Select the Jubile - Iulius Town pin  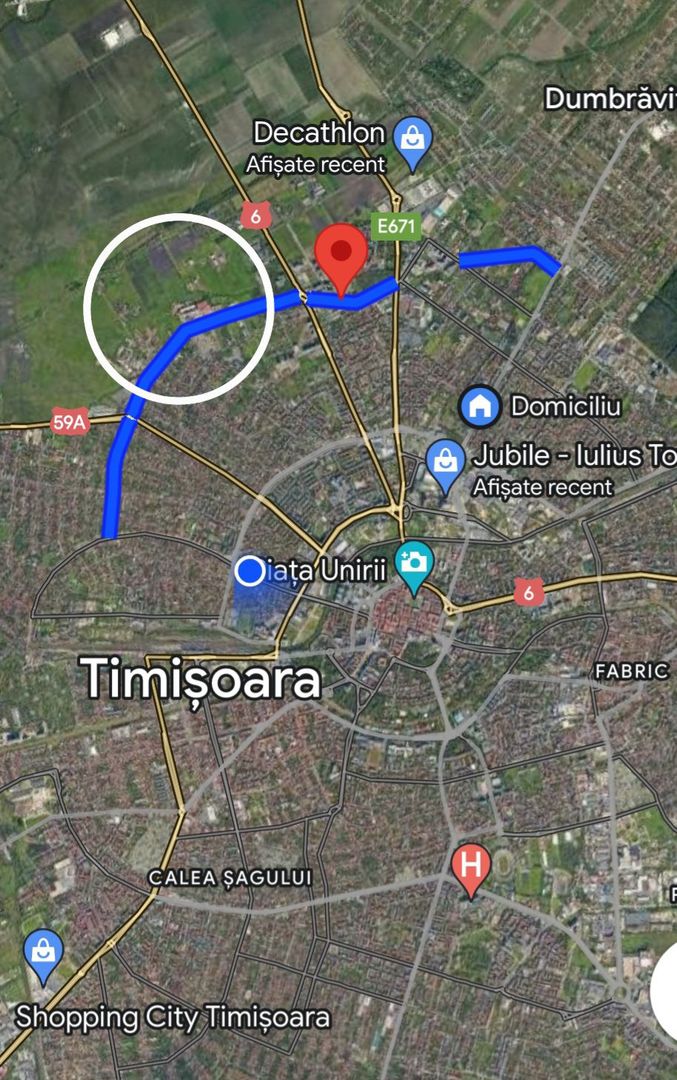point(445,460)
